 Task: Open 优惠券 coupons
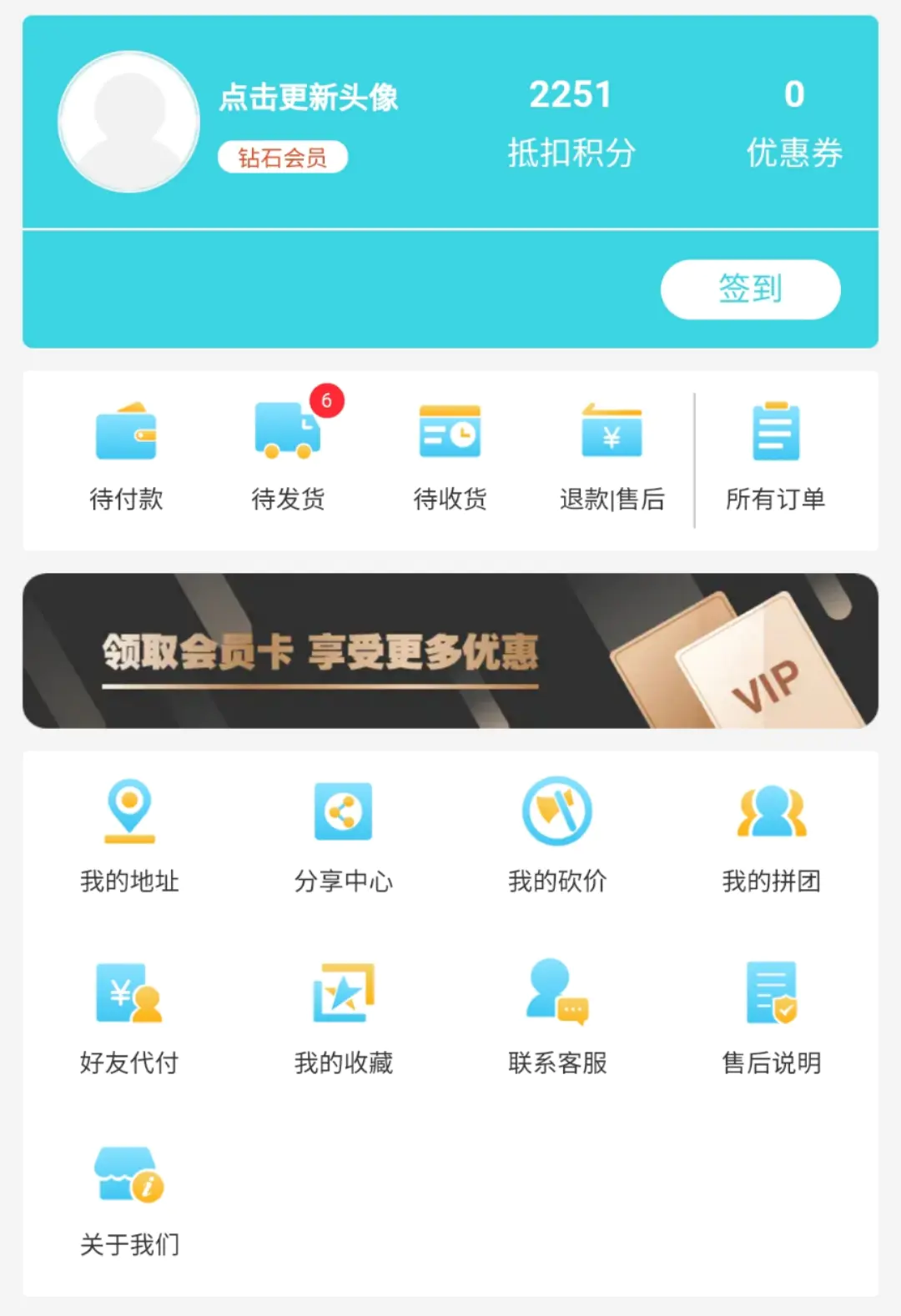point(793,123)
